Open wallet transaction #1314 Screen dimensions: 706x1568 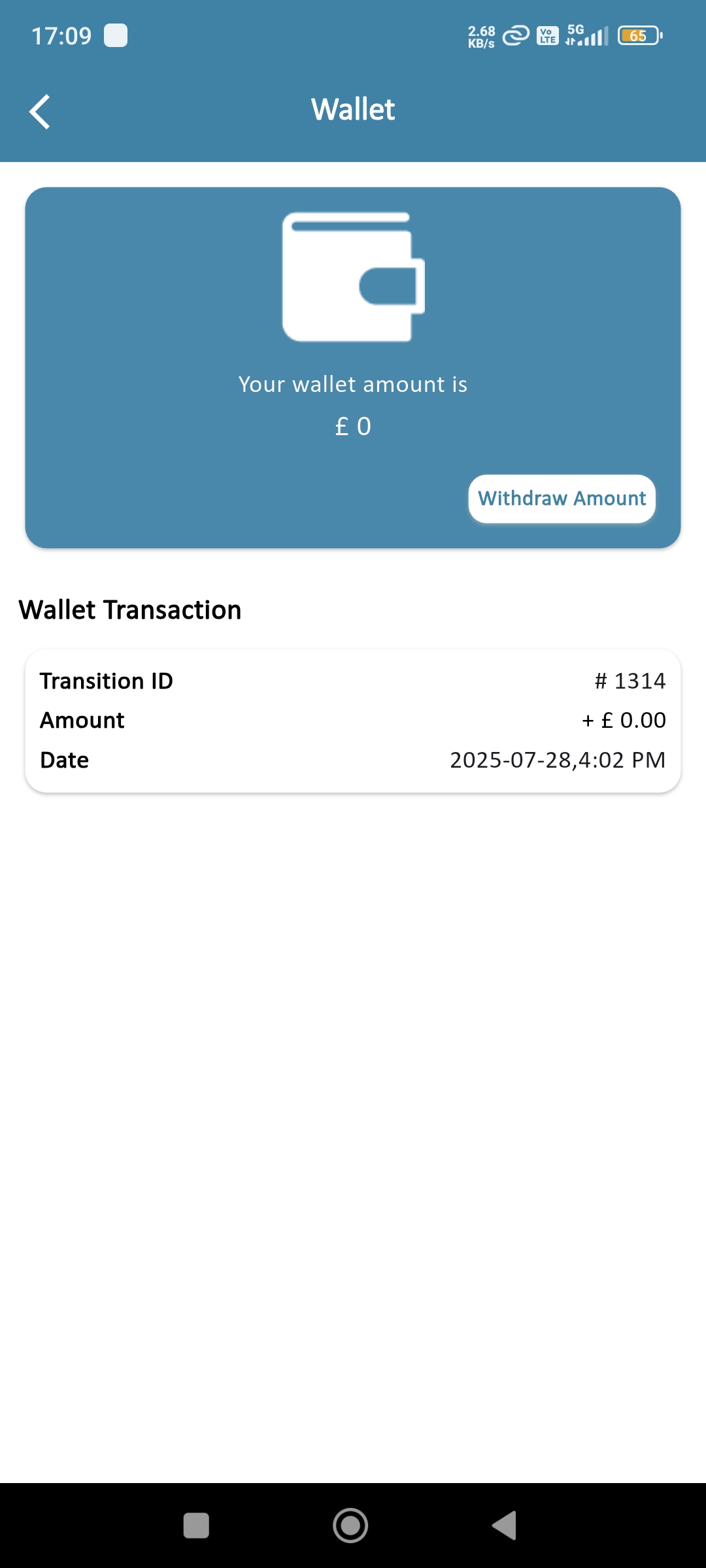click(x=353, y=721)
